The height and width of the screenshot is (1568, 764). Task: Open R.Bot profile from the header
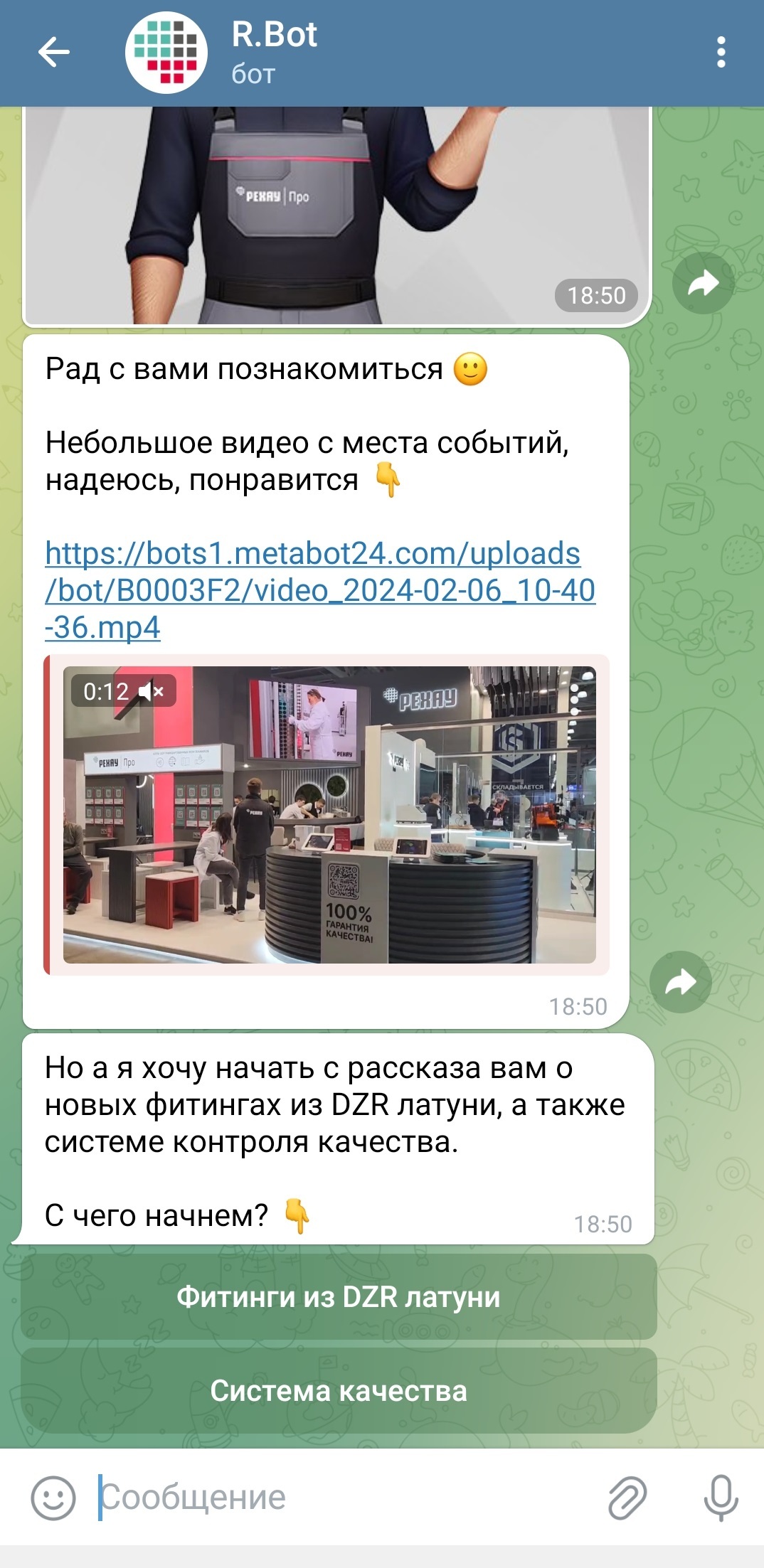(274, 53)
